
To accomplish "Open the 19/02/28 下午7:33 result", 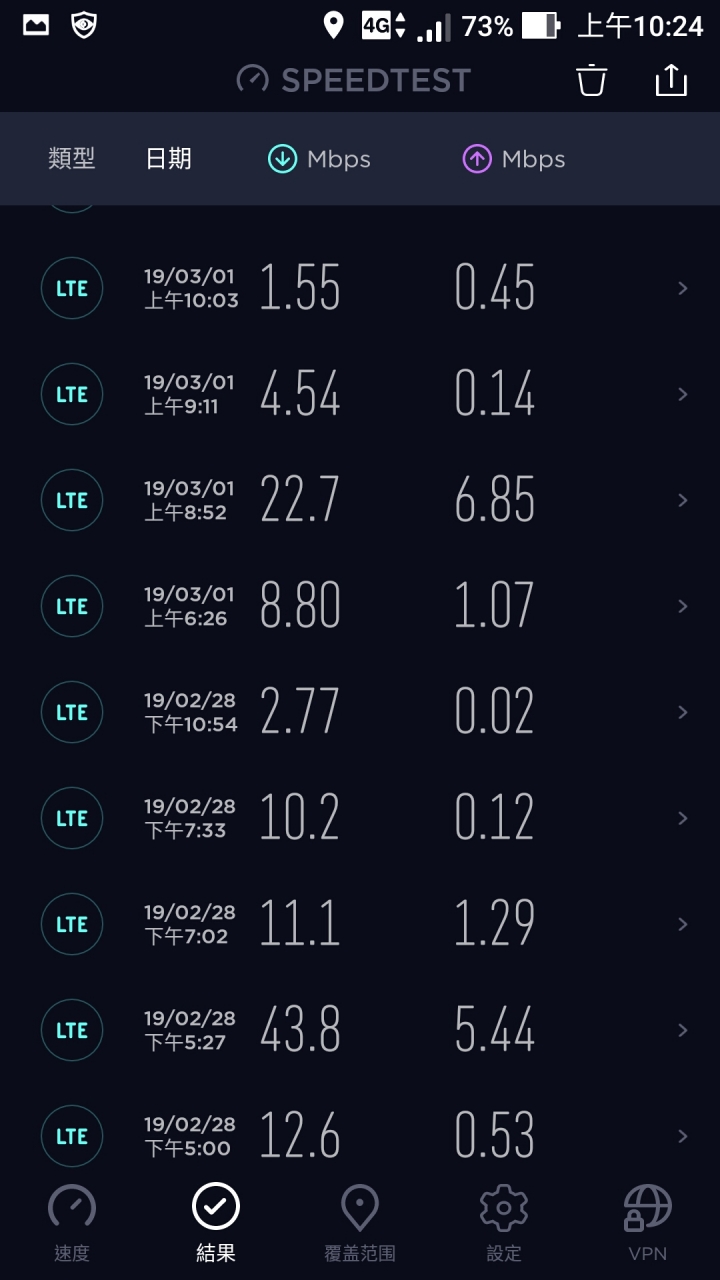I will (360, 818).
